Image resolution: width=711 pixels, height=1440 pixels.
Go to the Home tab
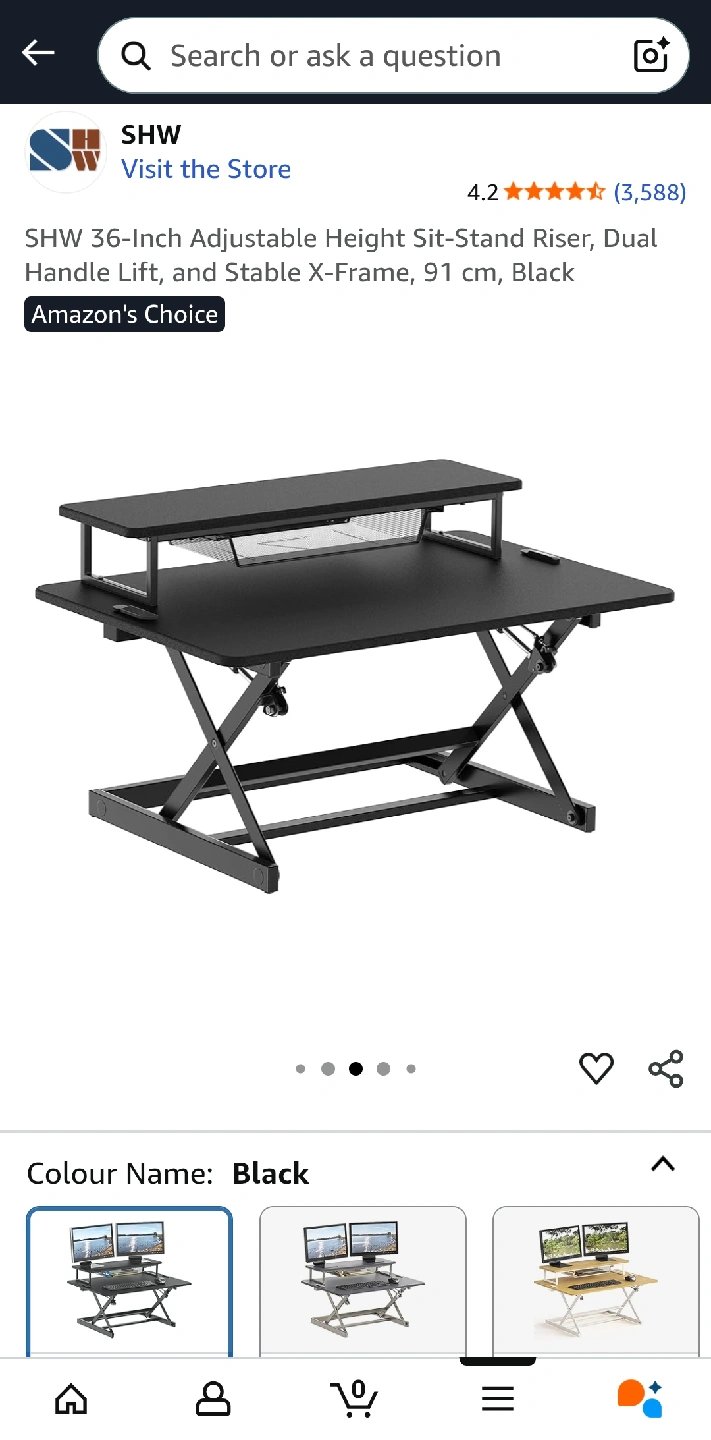click(70, 1398)
